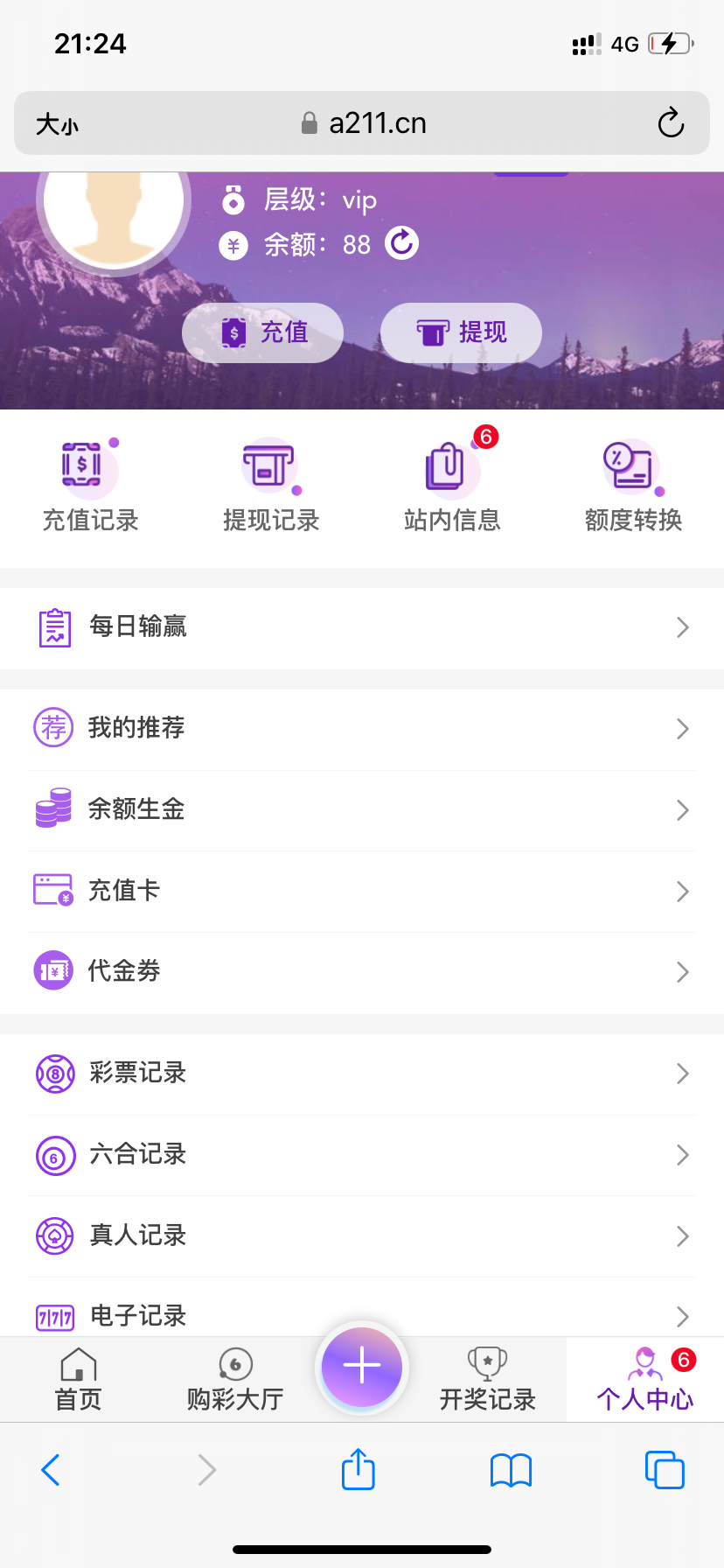The width and height of the screenshot is (724, 1568).
Task: Open 额度转换 quota transfer
Action: tap(633, 486)
